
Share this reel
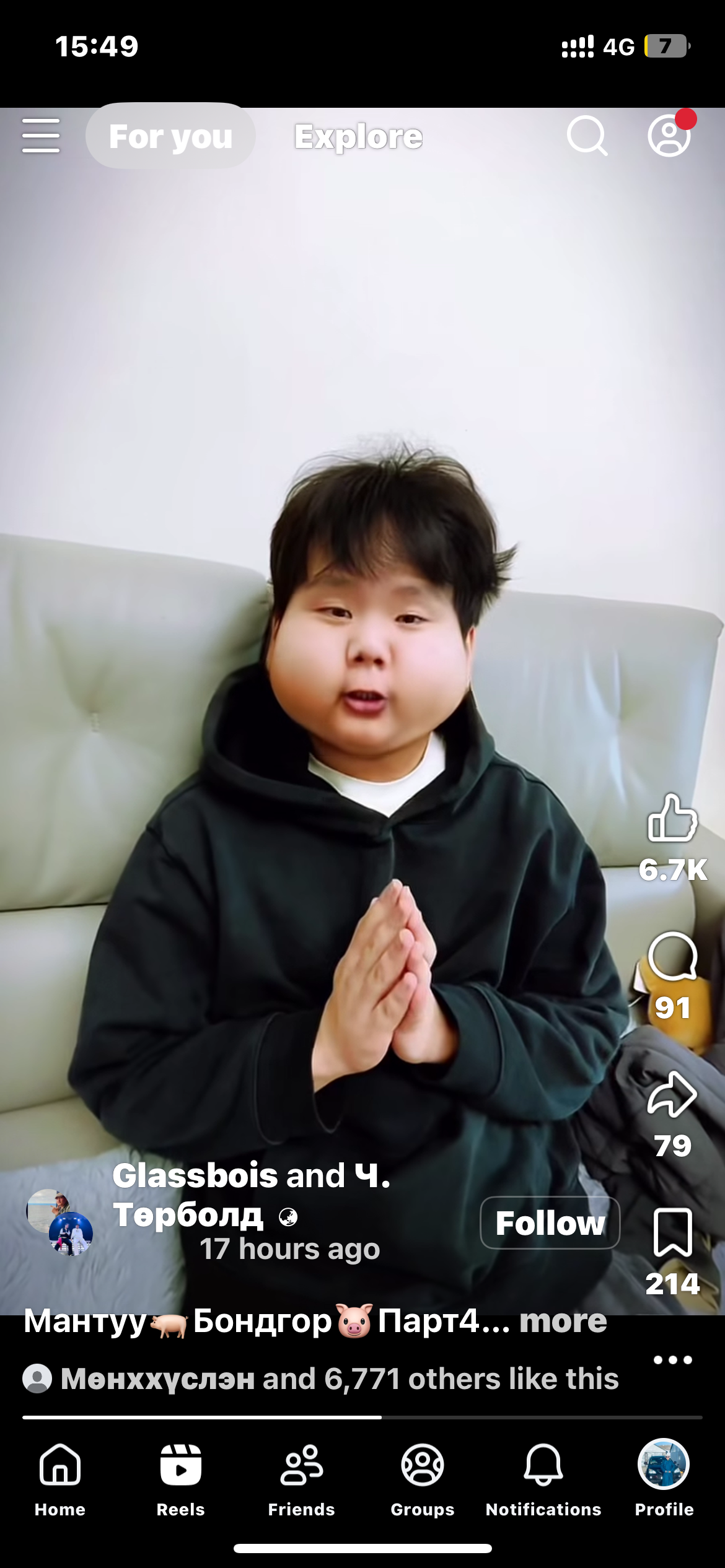(x=672, y=1095)
